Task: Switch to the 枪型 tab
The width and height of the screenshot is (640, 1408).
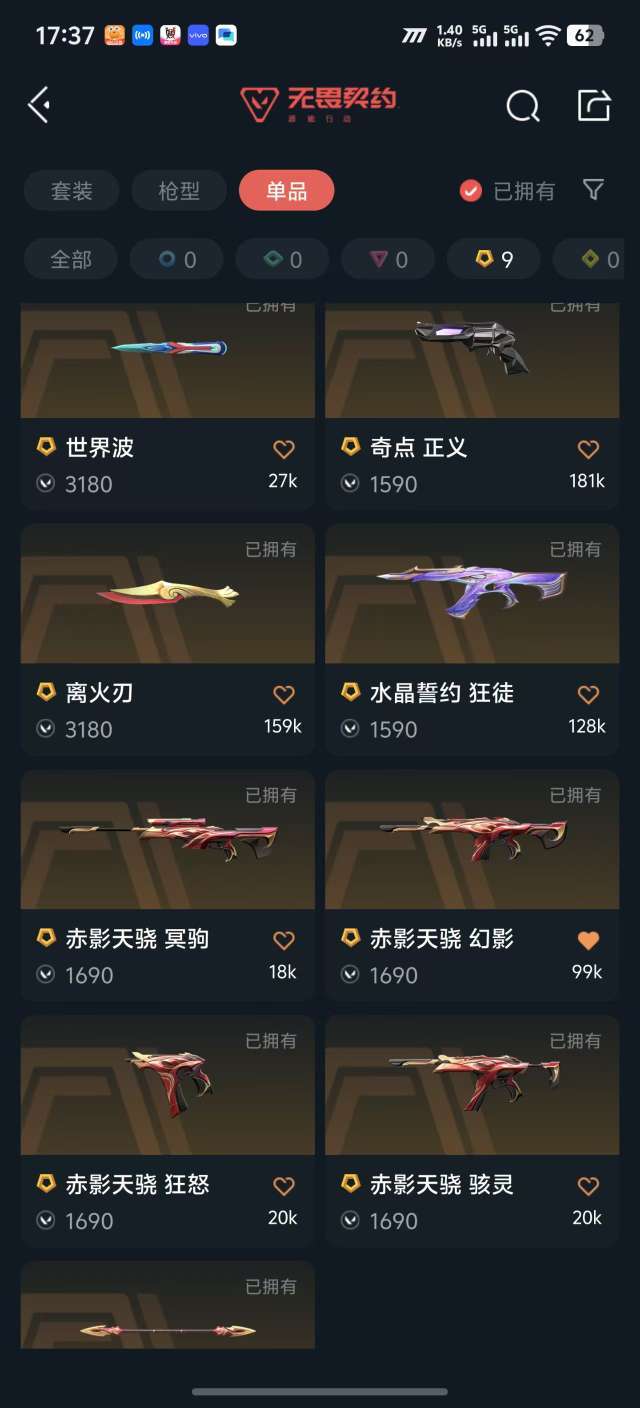Action: [x=179, y=190]
